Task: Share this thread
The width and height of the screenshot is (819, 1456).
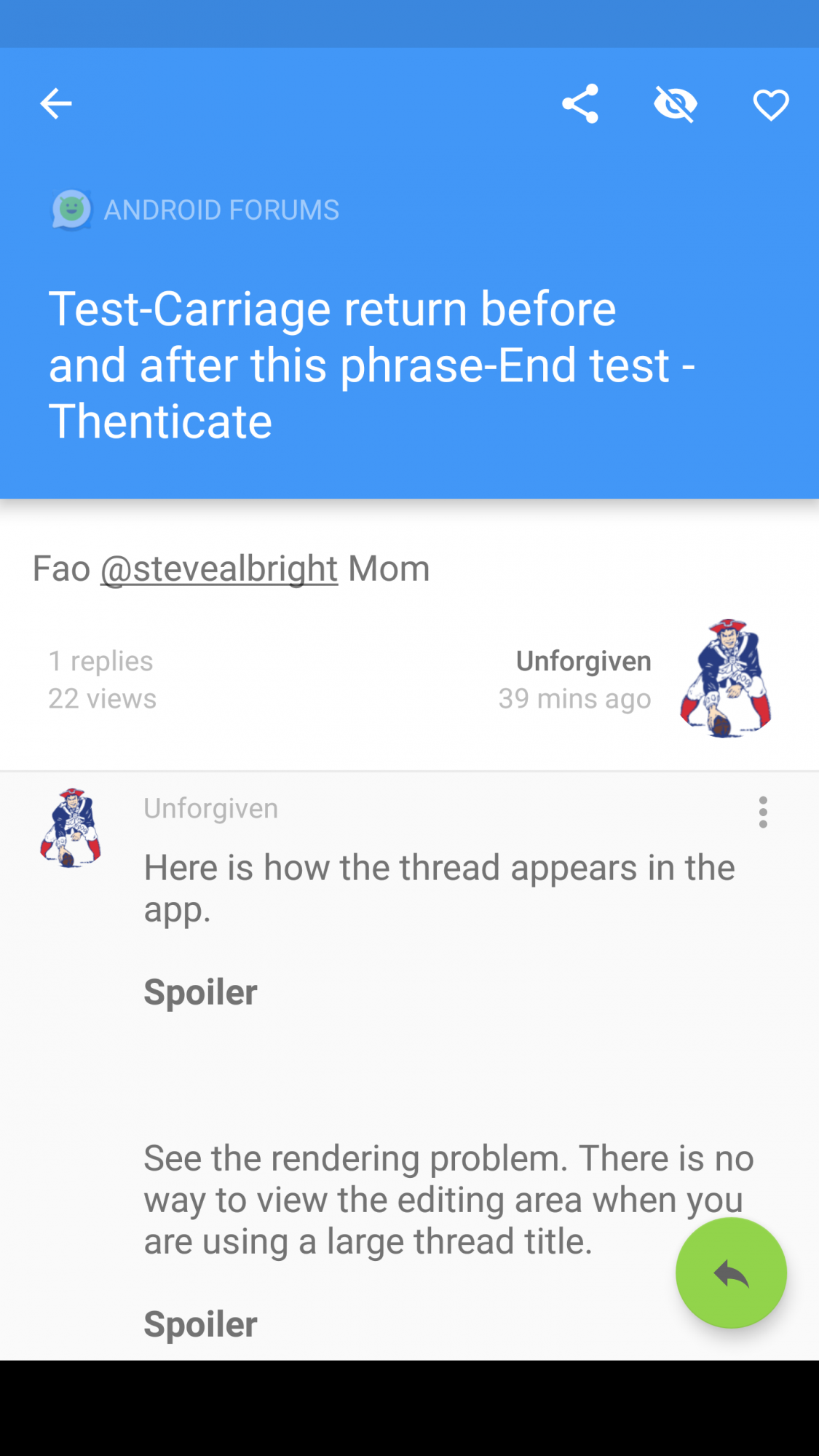Action: pos(580,103)
